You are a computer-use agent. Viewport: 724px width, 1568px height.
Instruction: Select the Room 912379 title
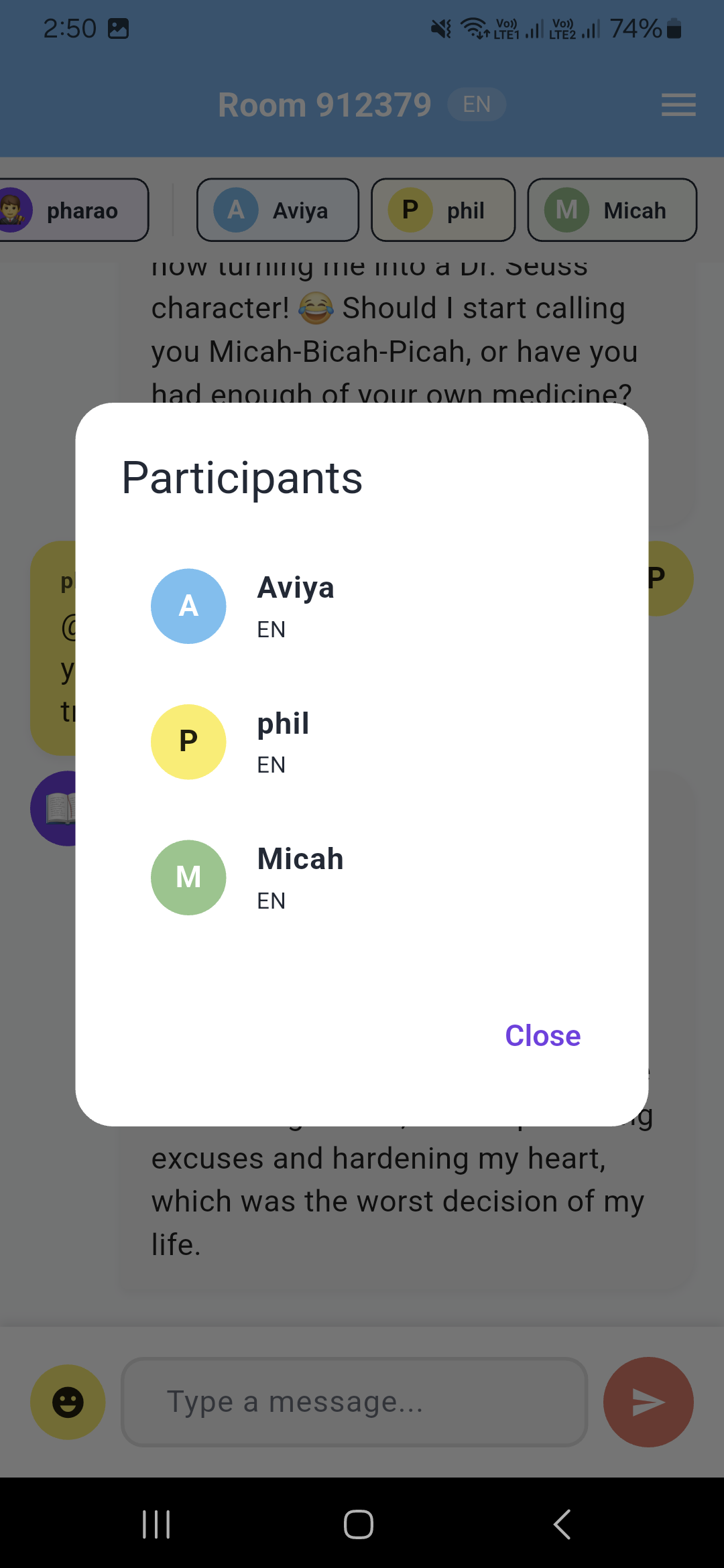pos(325,105)
